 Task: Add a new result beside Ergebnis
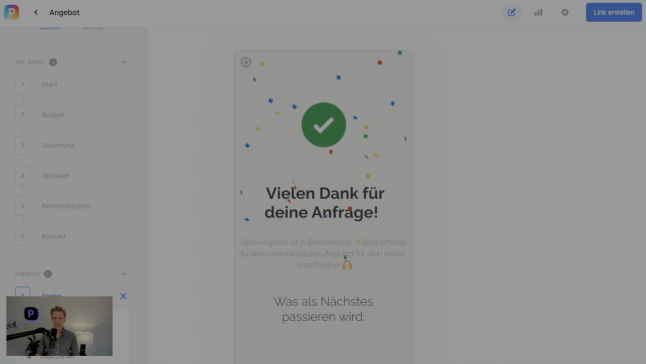124,274
